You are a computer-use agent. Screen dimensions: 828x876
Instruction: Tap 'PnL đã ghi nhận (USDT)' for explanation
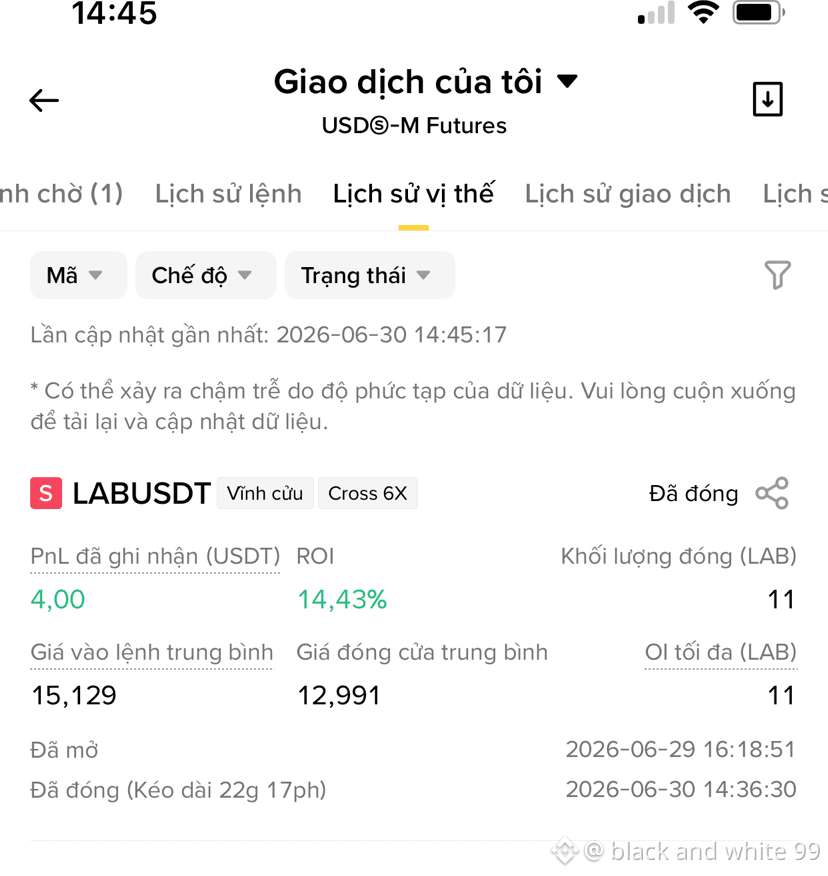coord(155,557)
